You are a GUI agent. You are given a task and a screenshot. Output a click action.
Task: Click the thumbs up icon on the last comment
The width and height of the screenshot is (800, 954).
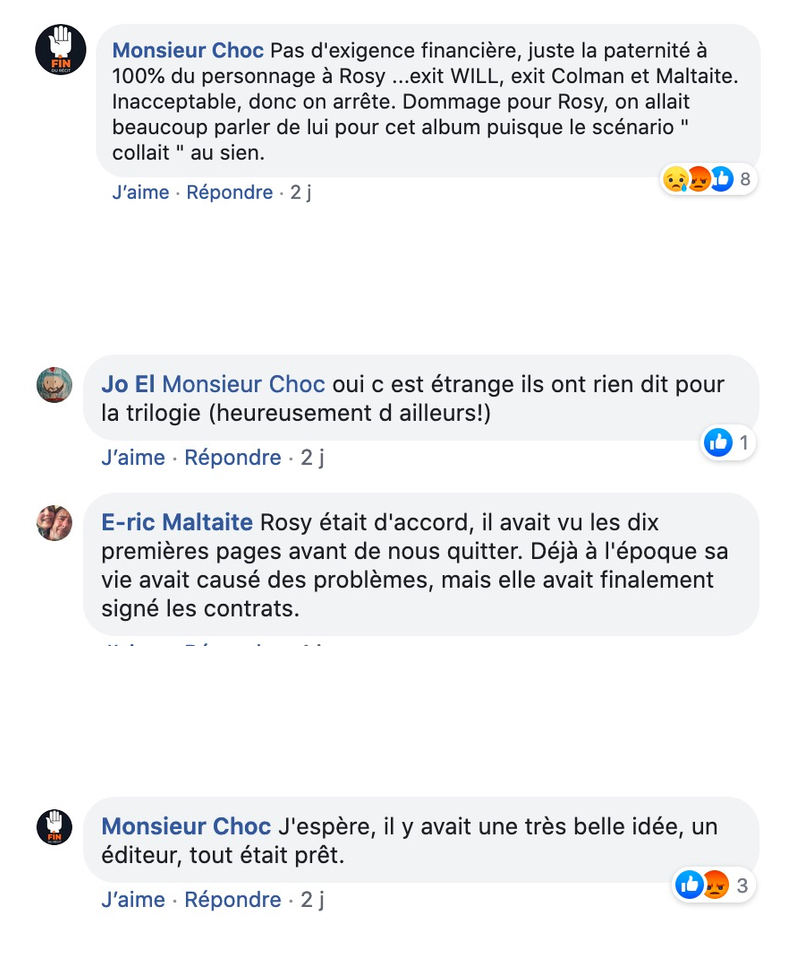(x=691, y=885)
